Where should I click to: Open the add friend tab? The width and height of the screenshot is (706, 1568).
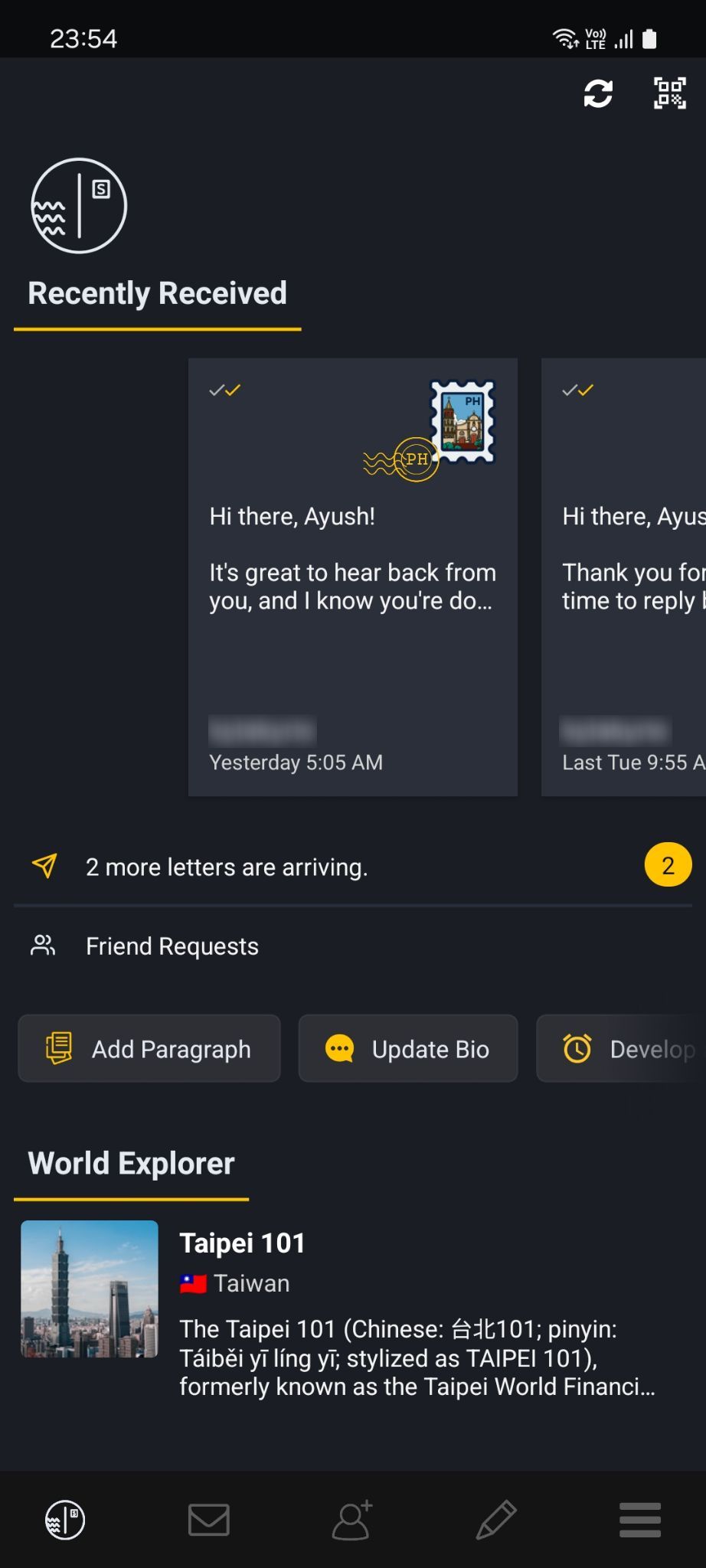coord(352,1520)
